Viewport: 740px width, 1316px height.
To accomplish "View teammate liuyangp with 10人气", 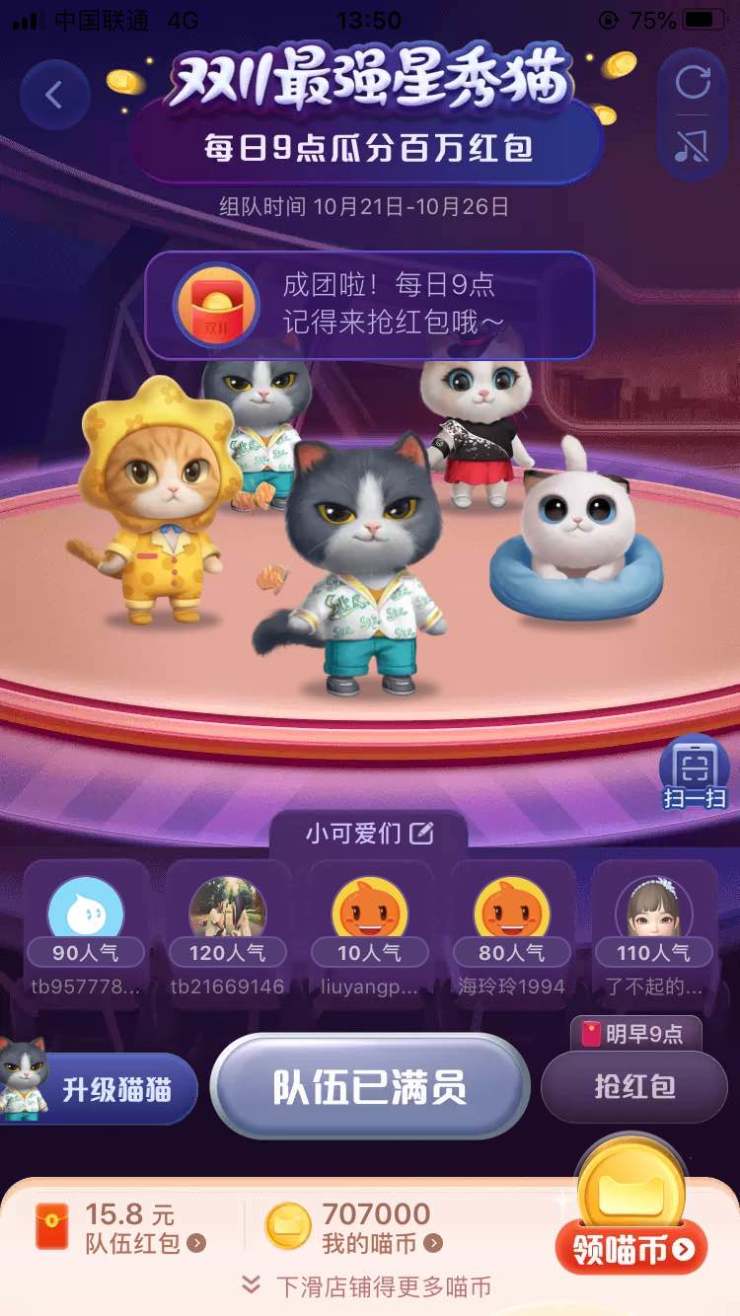I will (369, 930).
